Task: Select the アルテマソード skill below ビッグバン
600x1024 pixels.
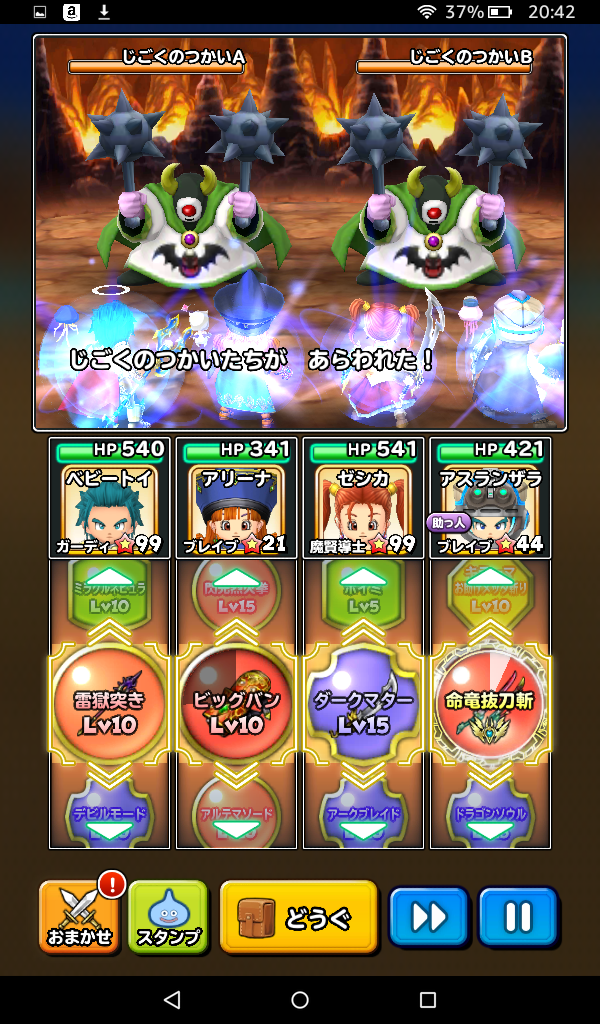Action: point(236,815)
